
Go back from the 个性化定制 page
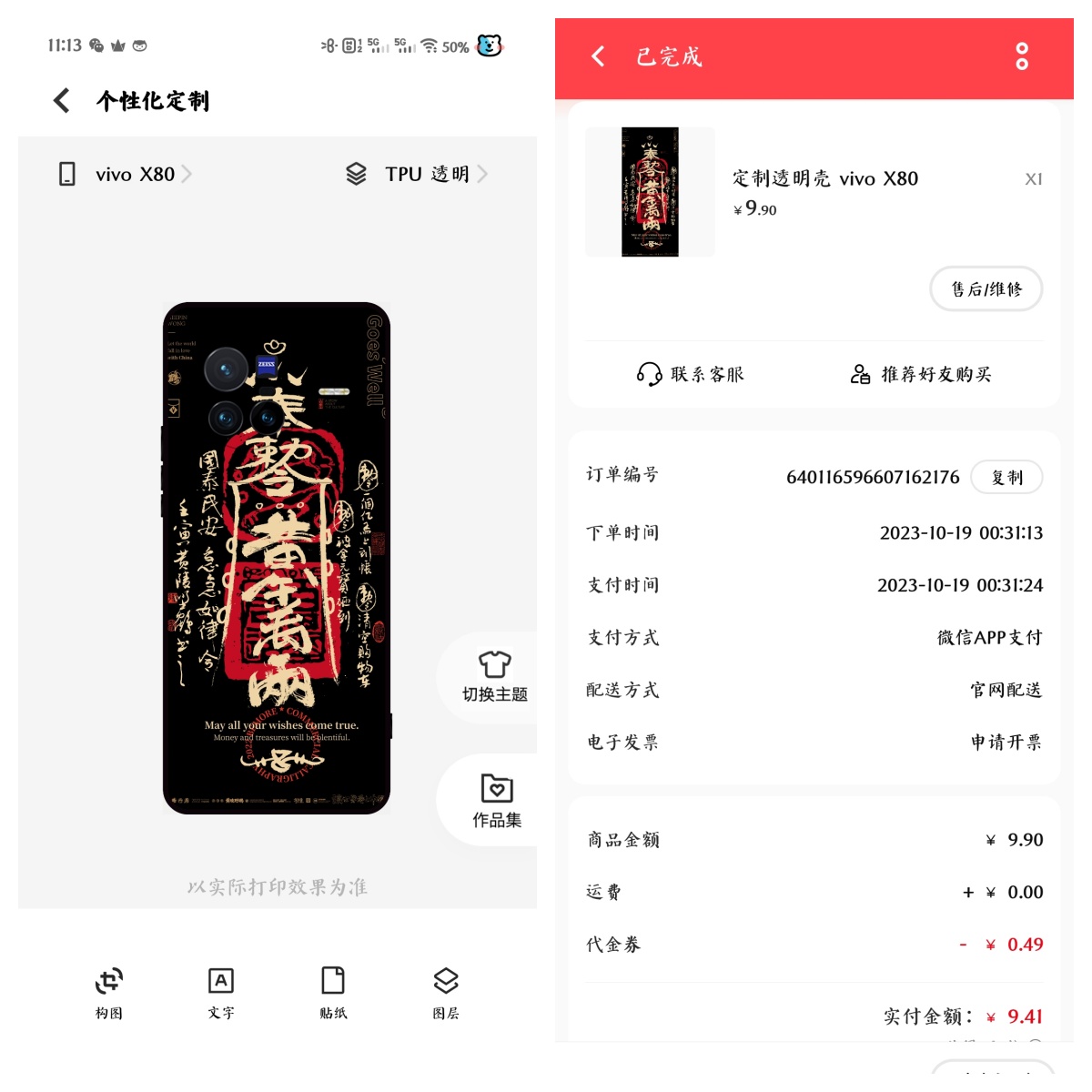tap(62, 100)
